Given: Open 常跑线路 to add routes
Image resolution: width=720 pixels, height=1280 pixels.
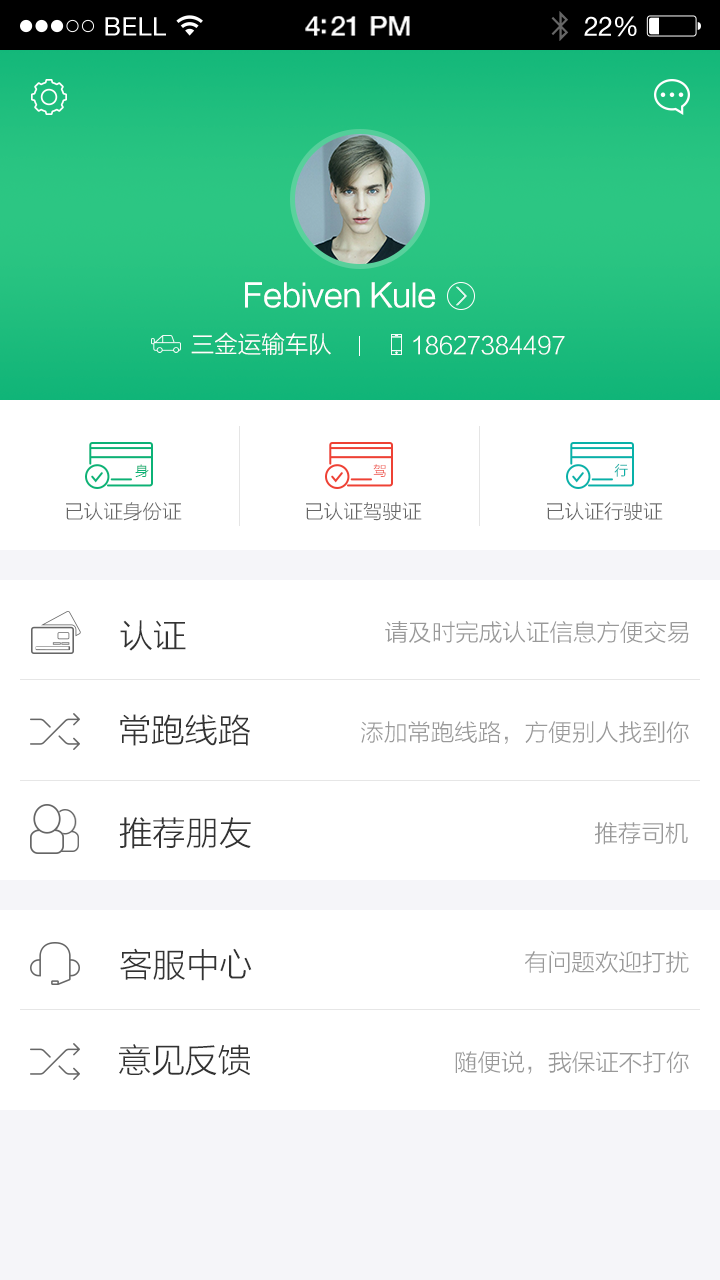Looking at the screenshot, I should pyautogui.click(x=360, y=731).
